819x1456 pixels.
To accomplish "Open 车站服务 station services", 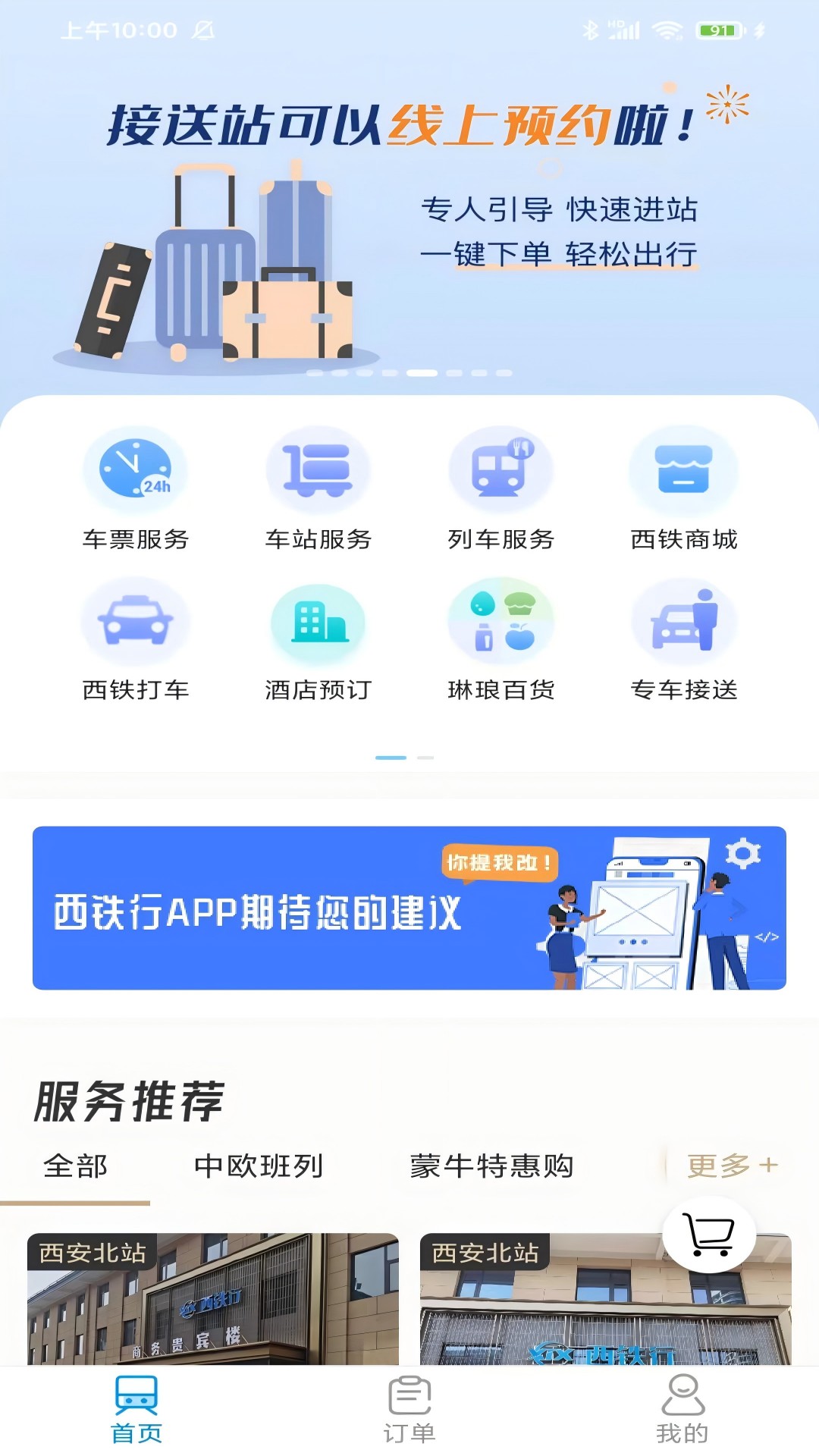I will pos(318,489).
